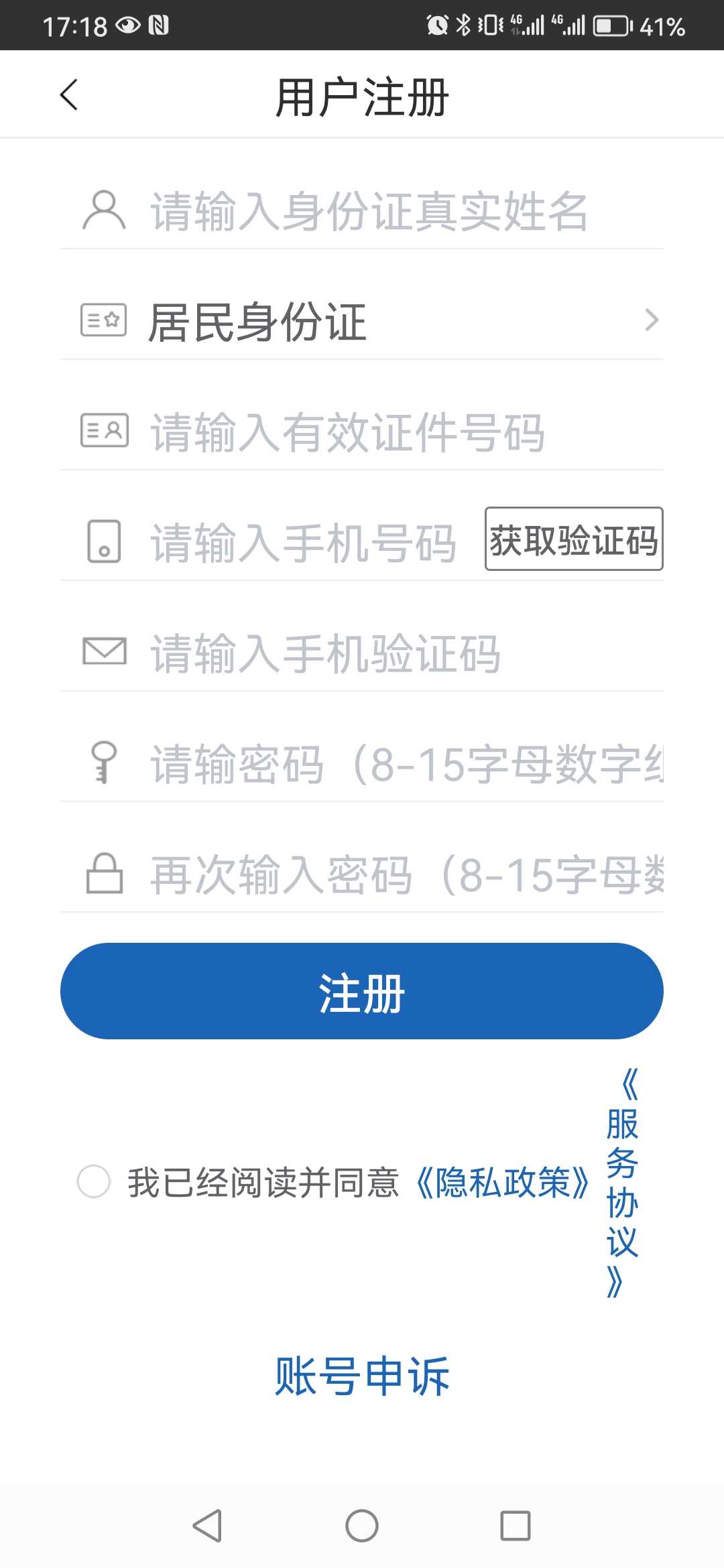Focus the SMS verification code field
This screenshot has width=724, height=1568.
[362, 654]
